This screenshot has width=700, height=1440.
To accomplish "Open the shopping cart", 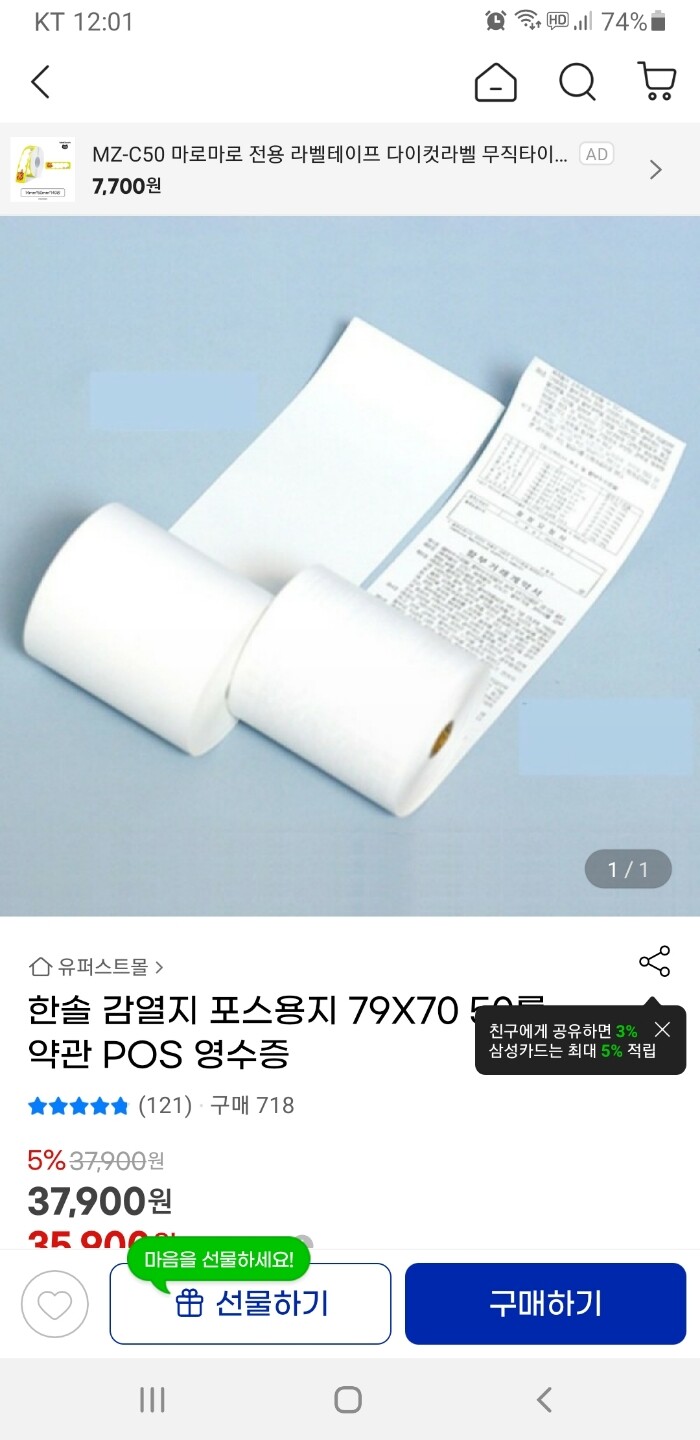I will 657,82.
